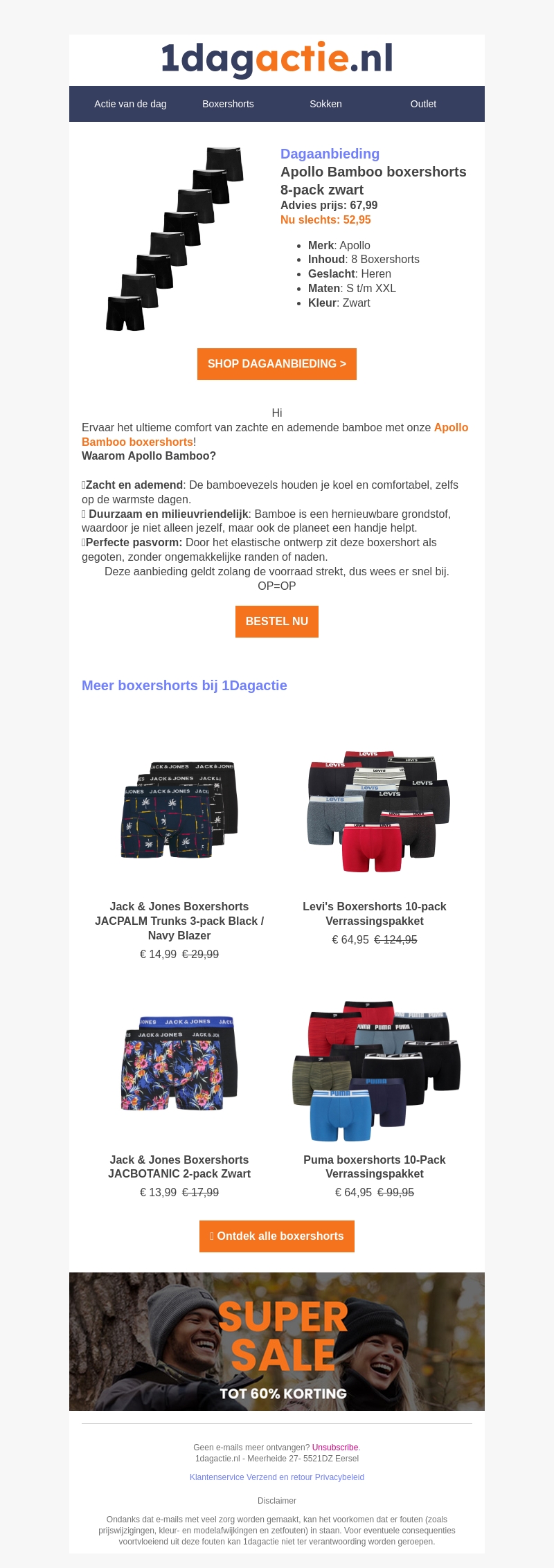View Levi's Boxershorts 10-pack Verrassingspakket
The height and width of the screenshot is (1568, 554).
point(374,914)
